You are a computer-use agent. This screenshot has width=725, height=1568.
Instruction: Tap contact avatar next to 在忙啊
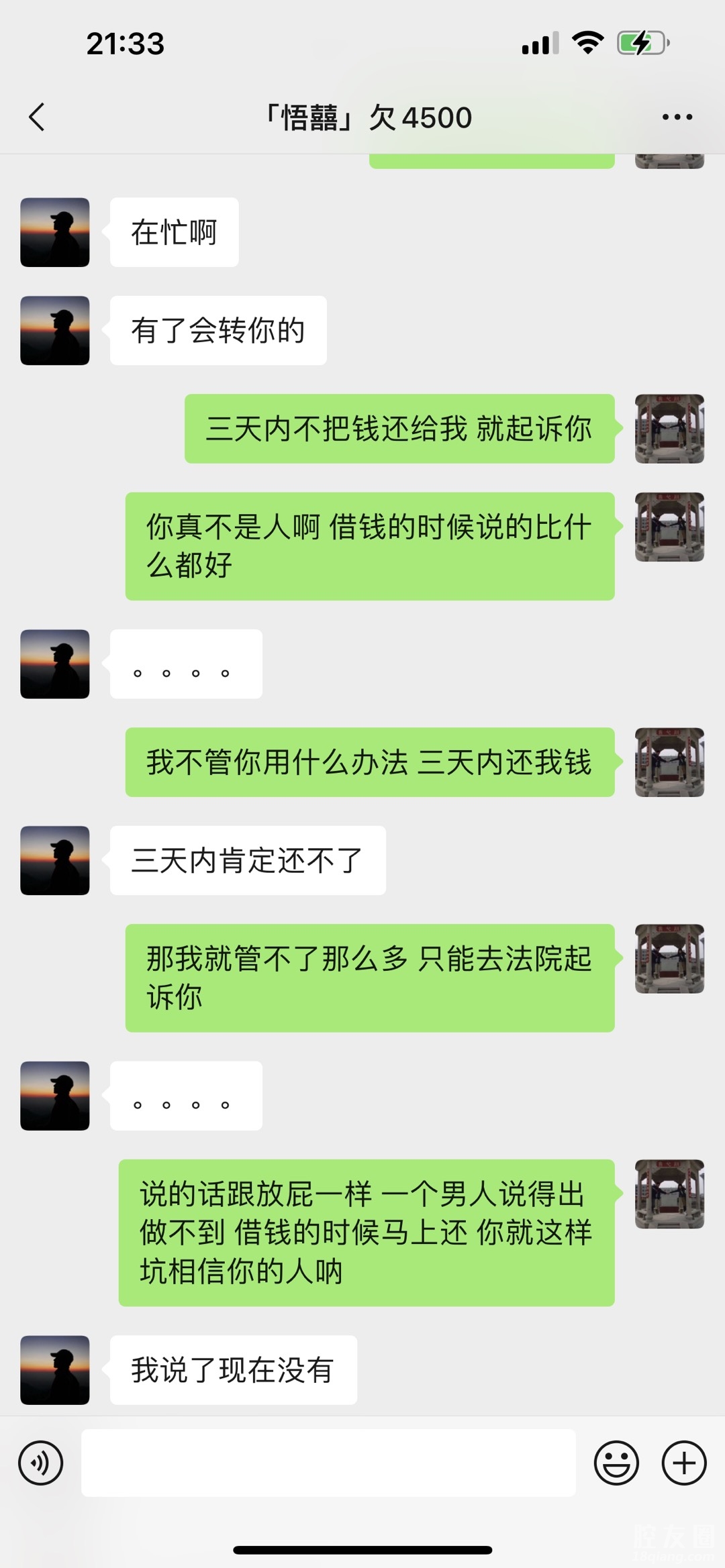55,232
